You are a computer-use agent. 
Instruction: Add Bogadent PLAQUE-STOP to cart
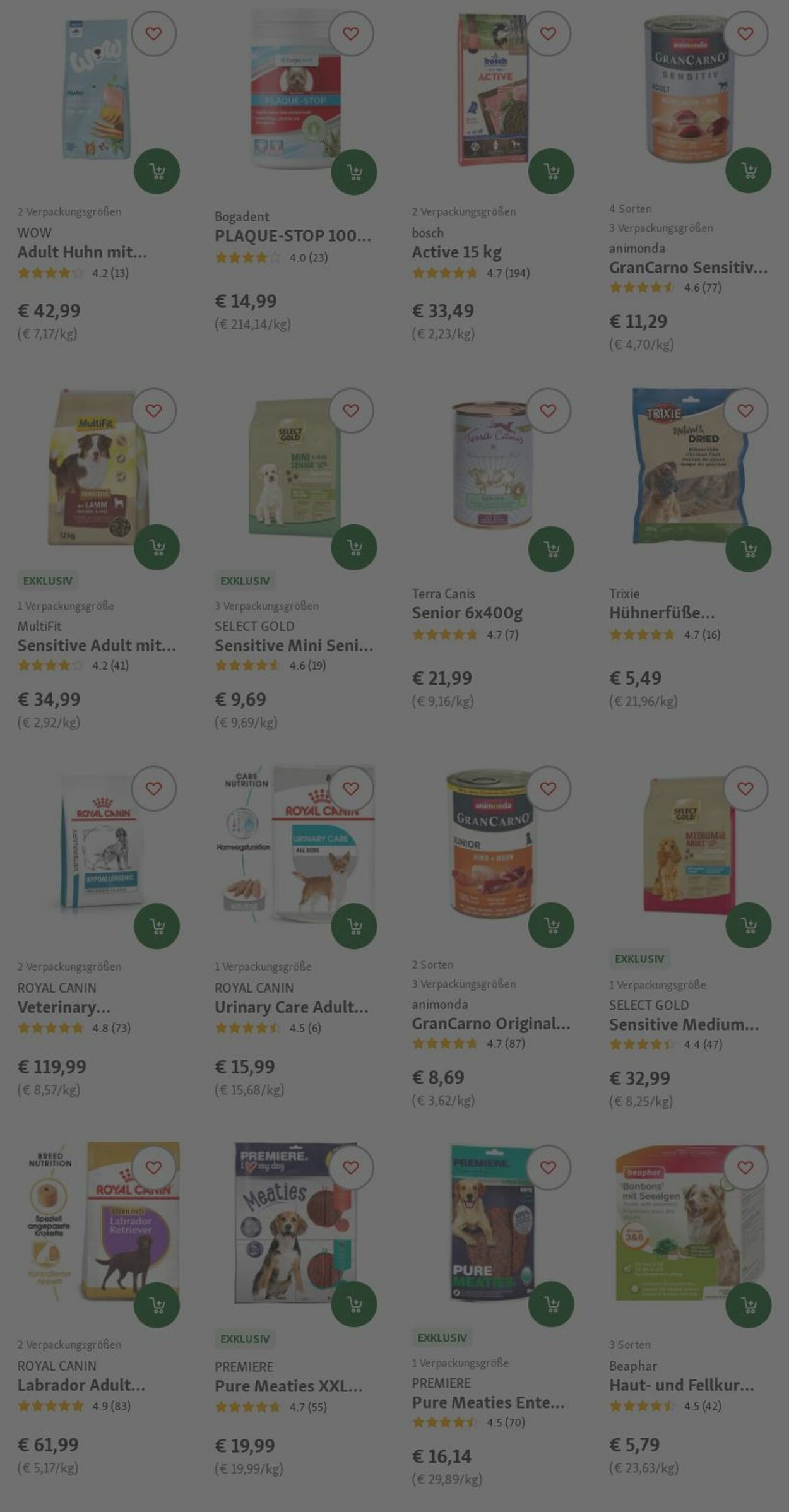click(353, 172)
